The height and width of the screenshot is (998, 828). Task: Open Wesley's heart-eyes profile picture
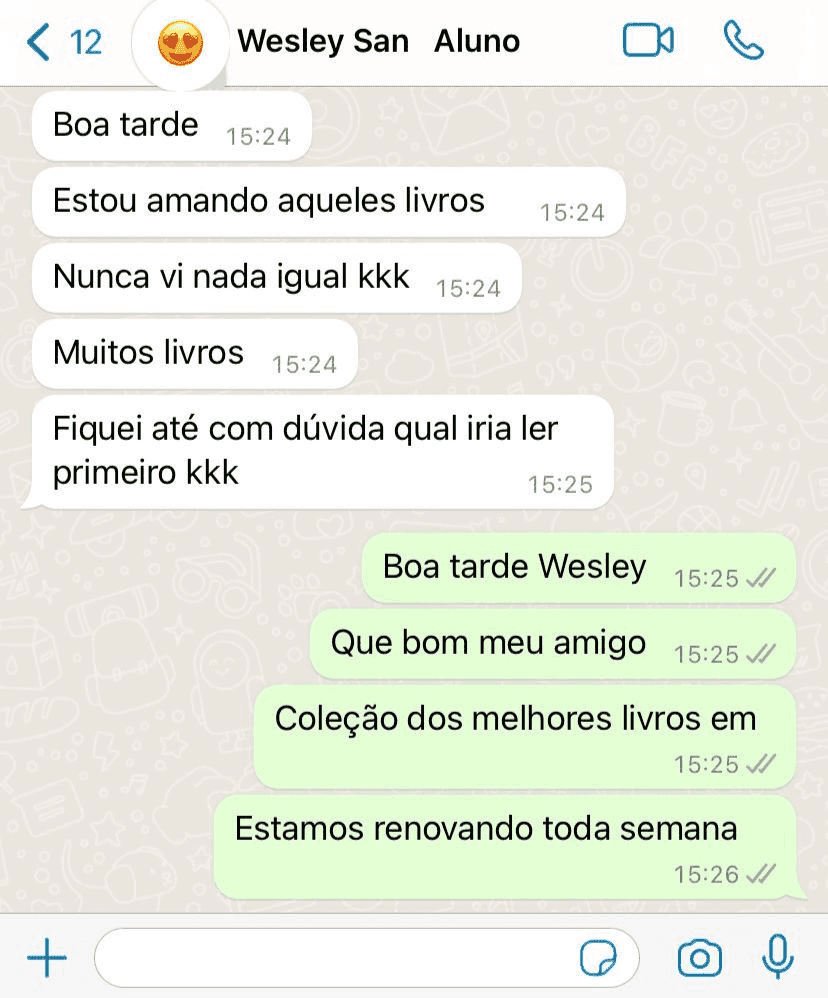click(x=181, y=43)
